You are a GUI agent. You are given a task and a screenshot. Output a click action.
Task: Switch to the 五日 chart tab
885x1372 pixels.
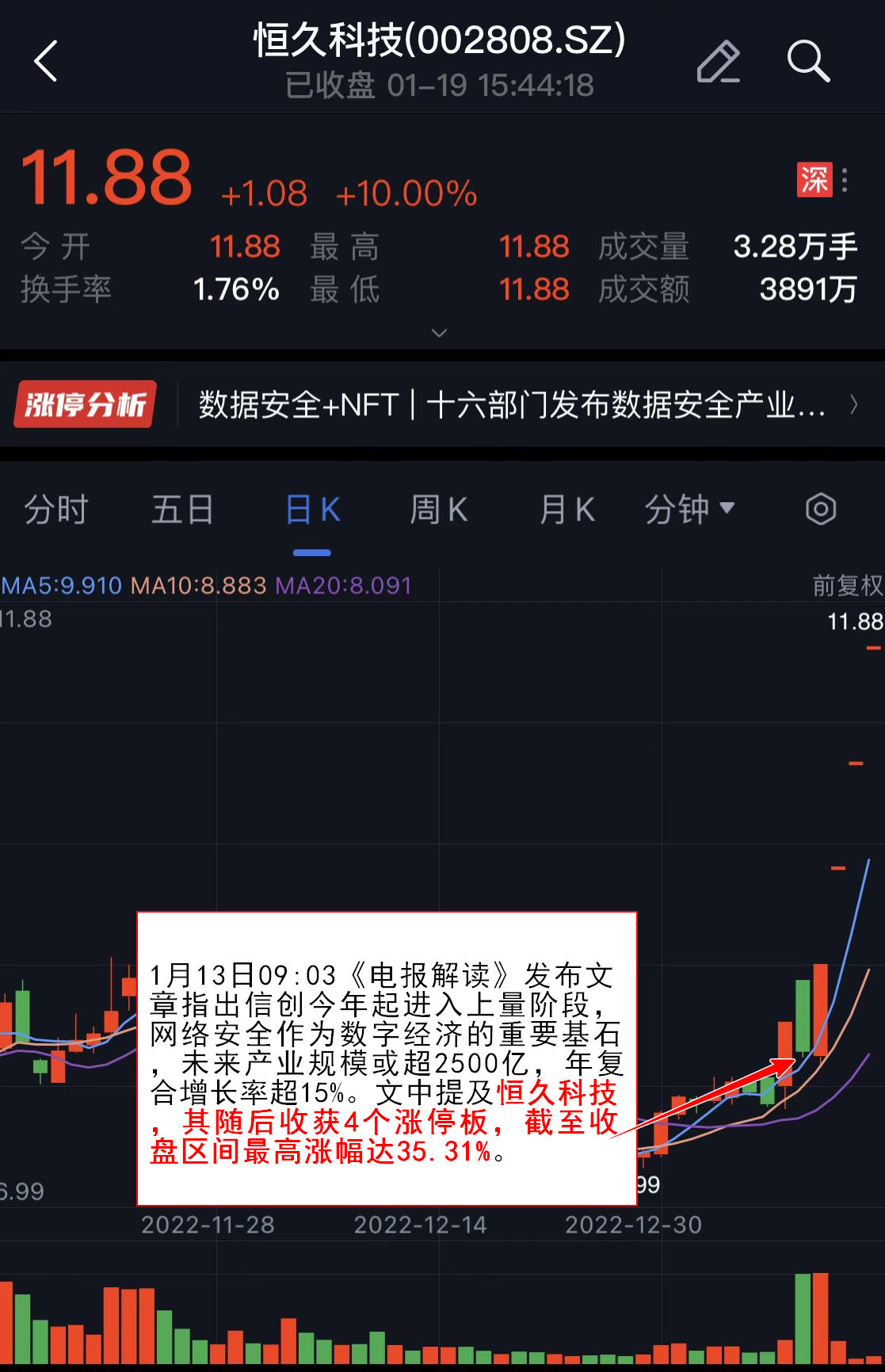point(182,509)
